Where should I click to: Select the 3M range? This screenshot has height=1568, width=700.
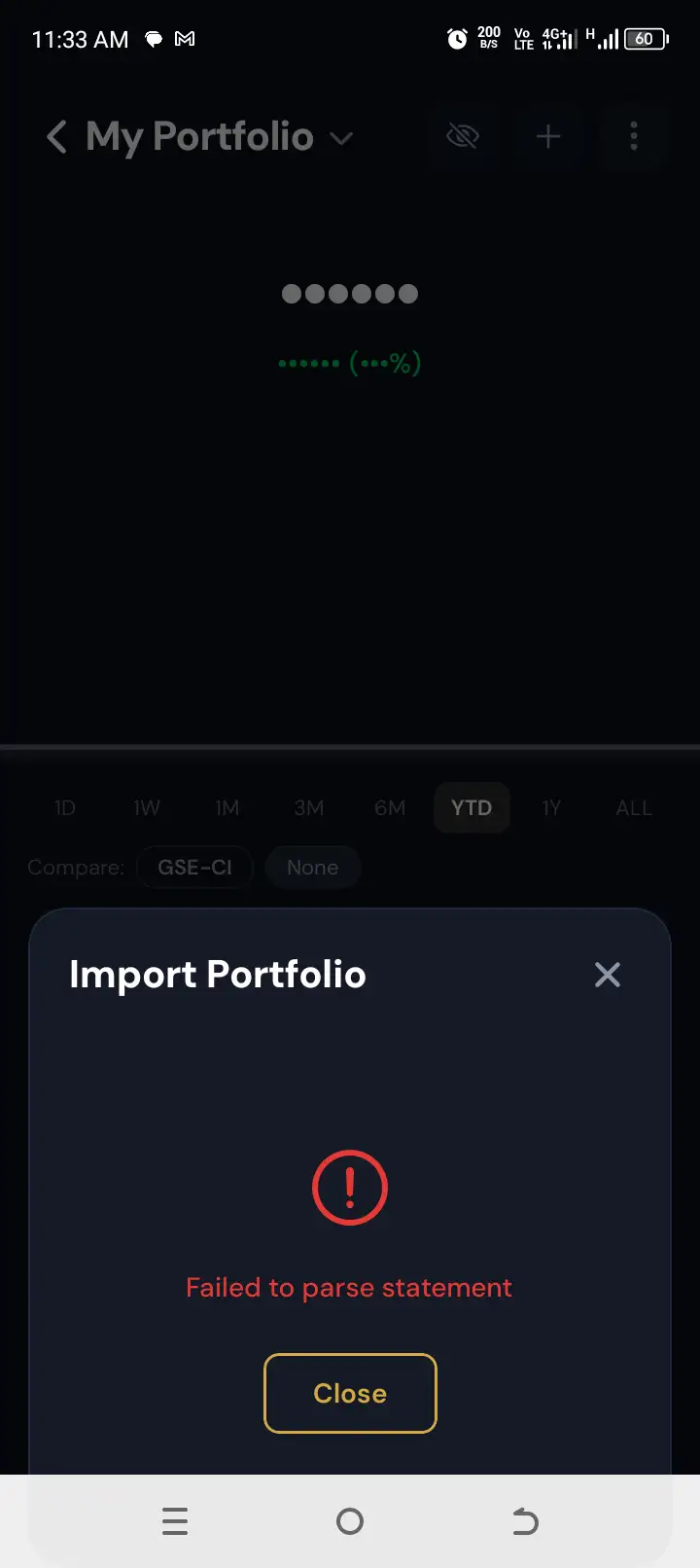tap(309, 807)
